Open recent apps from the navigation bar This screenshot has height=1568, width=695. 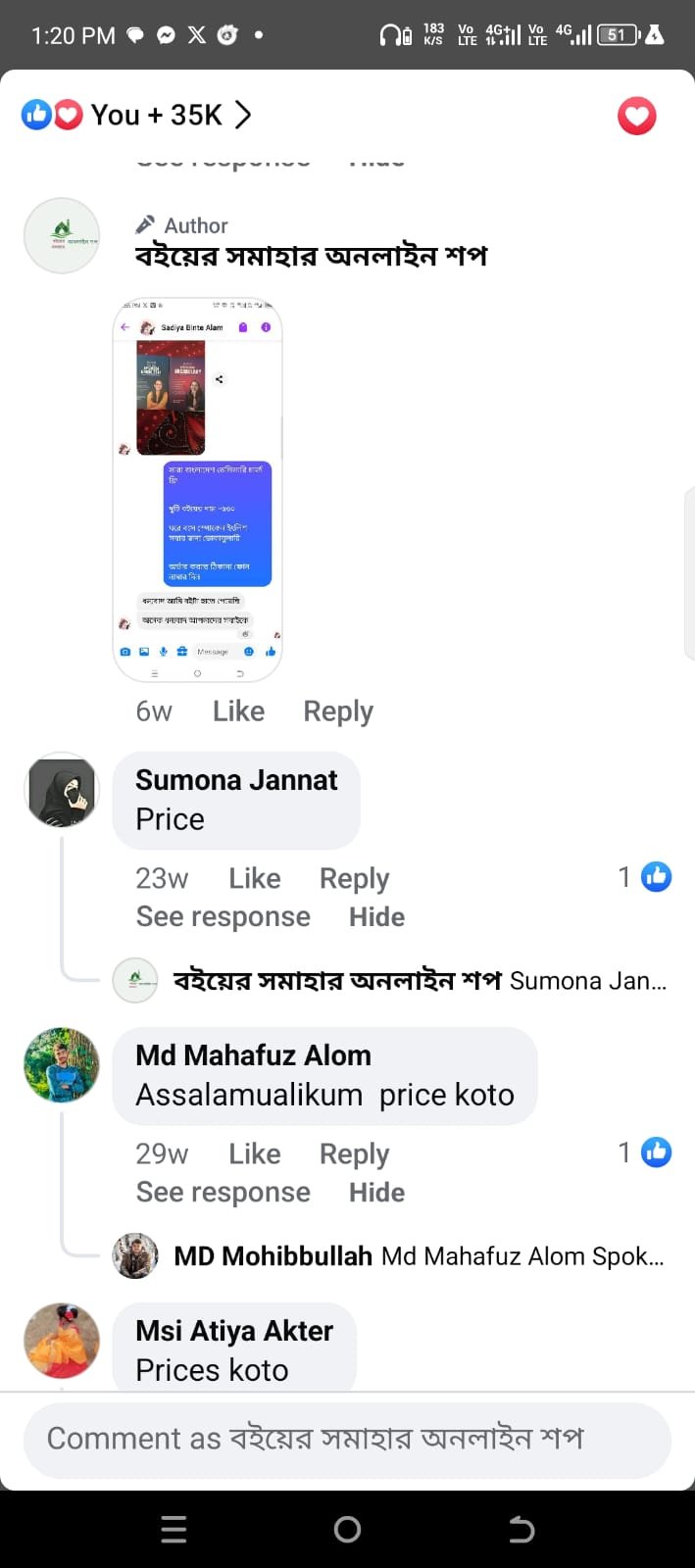[x=174, y=1529]
